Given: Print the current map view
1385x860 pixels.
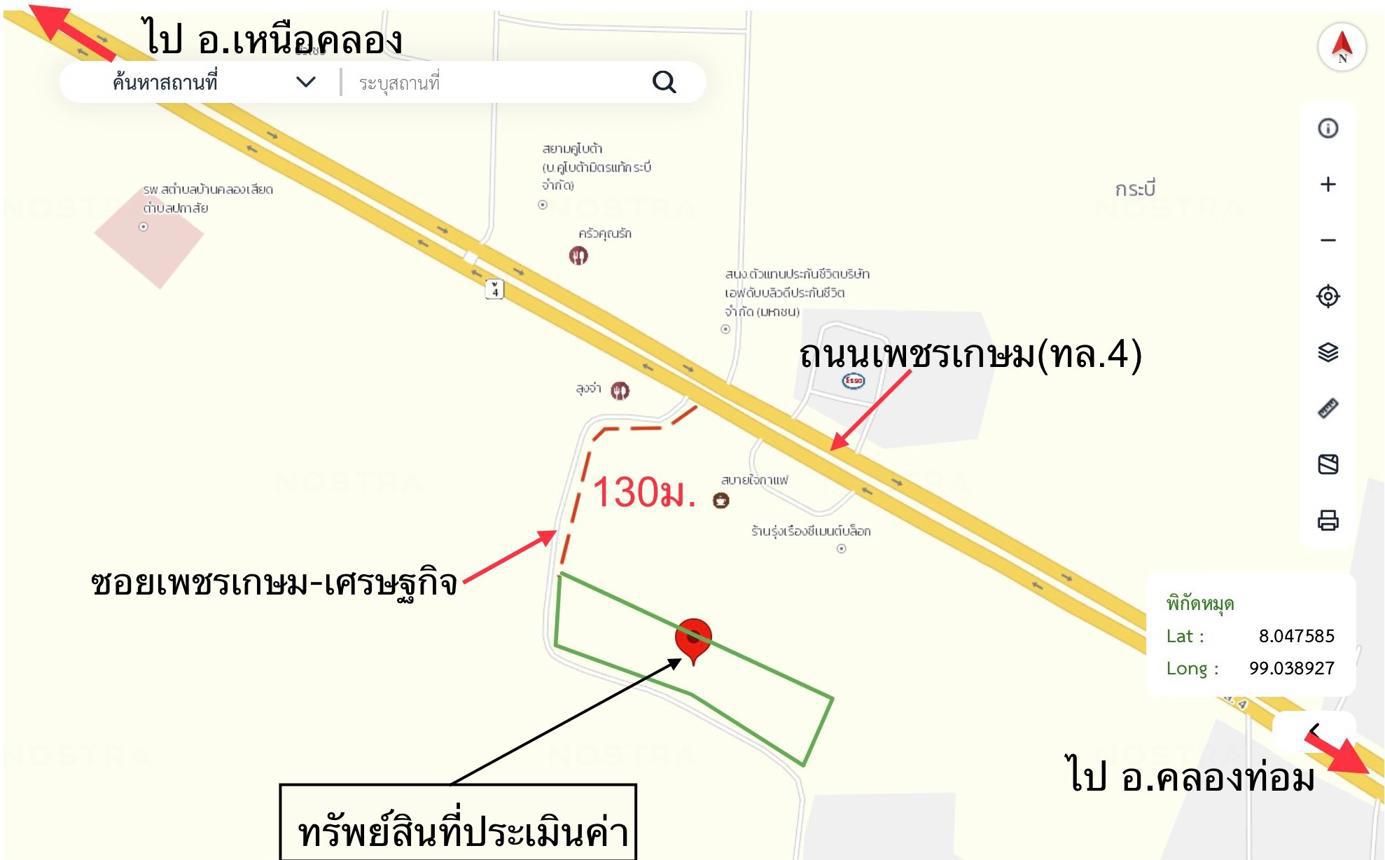Looking at the screenshot, I should tap(1328, 520).
